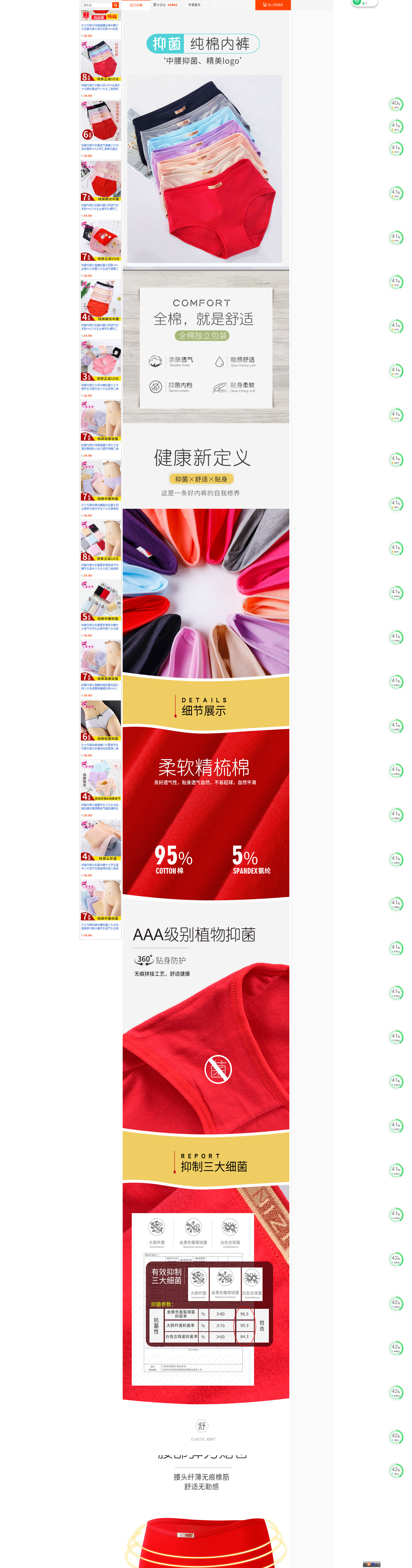Open the ¥29.90 3条装 cartoon underwear product
412x1568 pixels.
coord(101,360)
